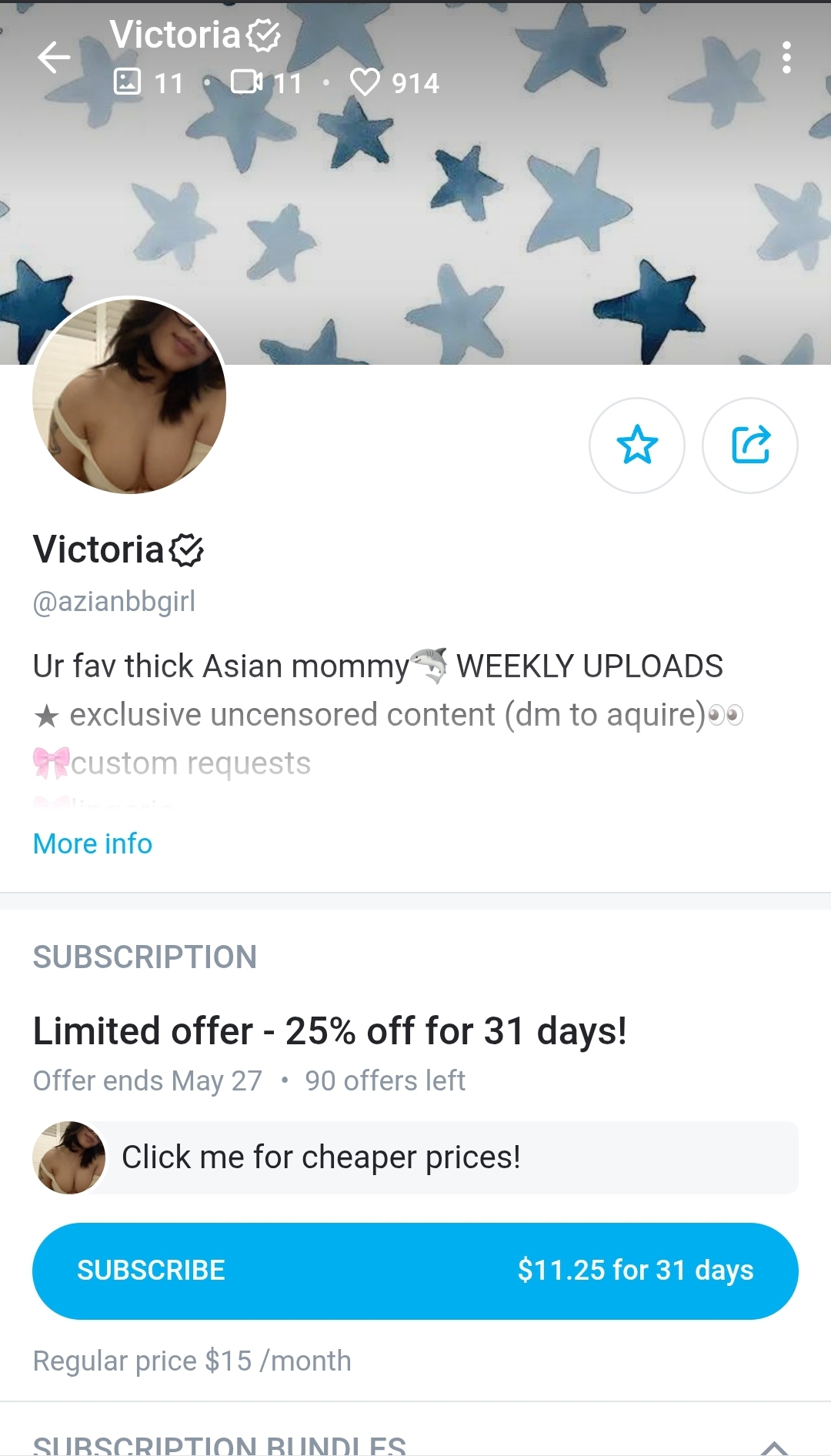Subscribe for $11.25 for 31 days
The height and width of the screenshot is (1456, 831).
[415, 1271]
